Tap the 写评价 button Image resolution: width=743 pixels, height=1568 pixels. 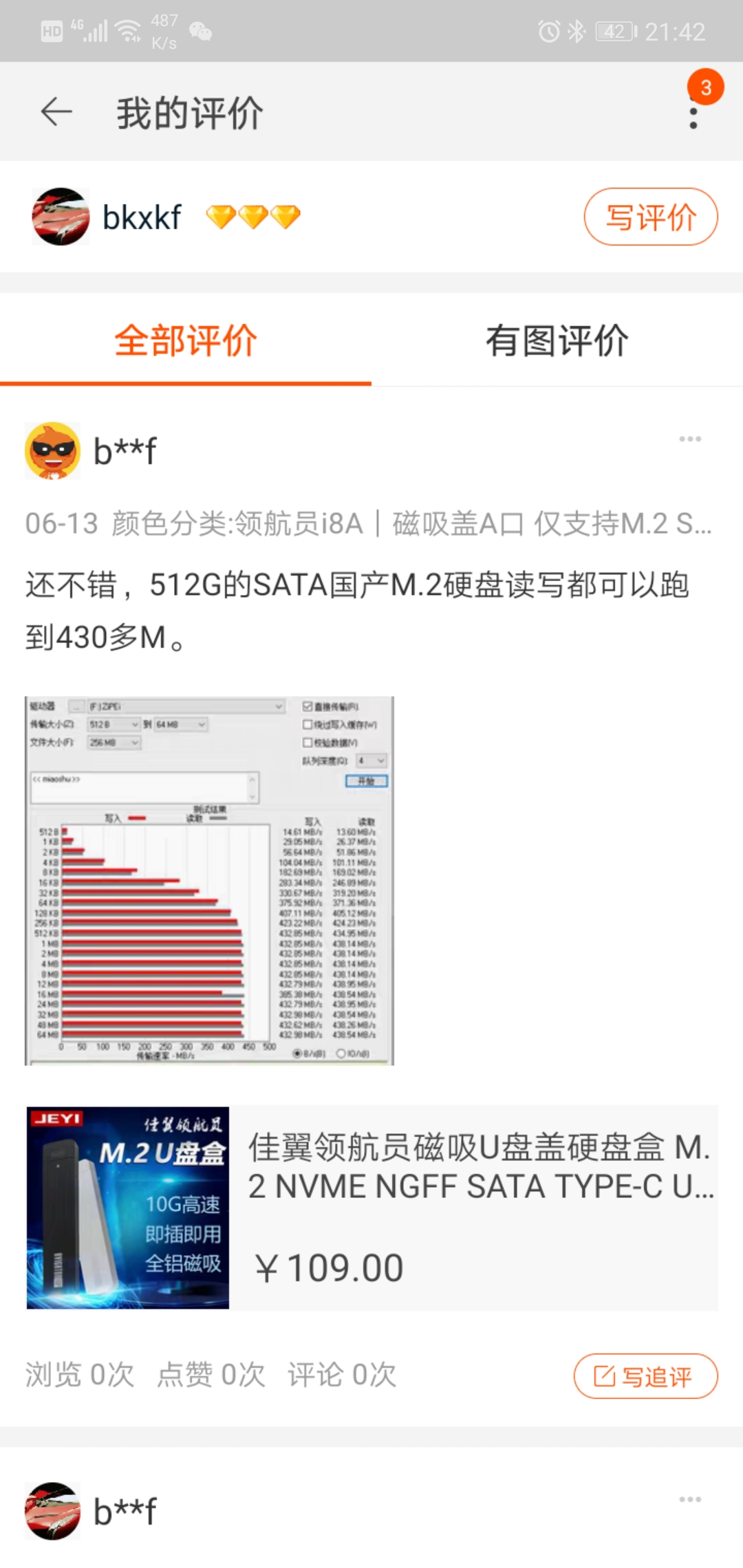[x=650, y=217]
